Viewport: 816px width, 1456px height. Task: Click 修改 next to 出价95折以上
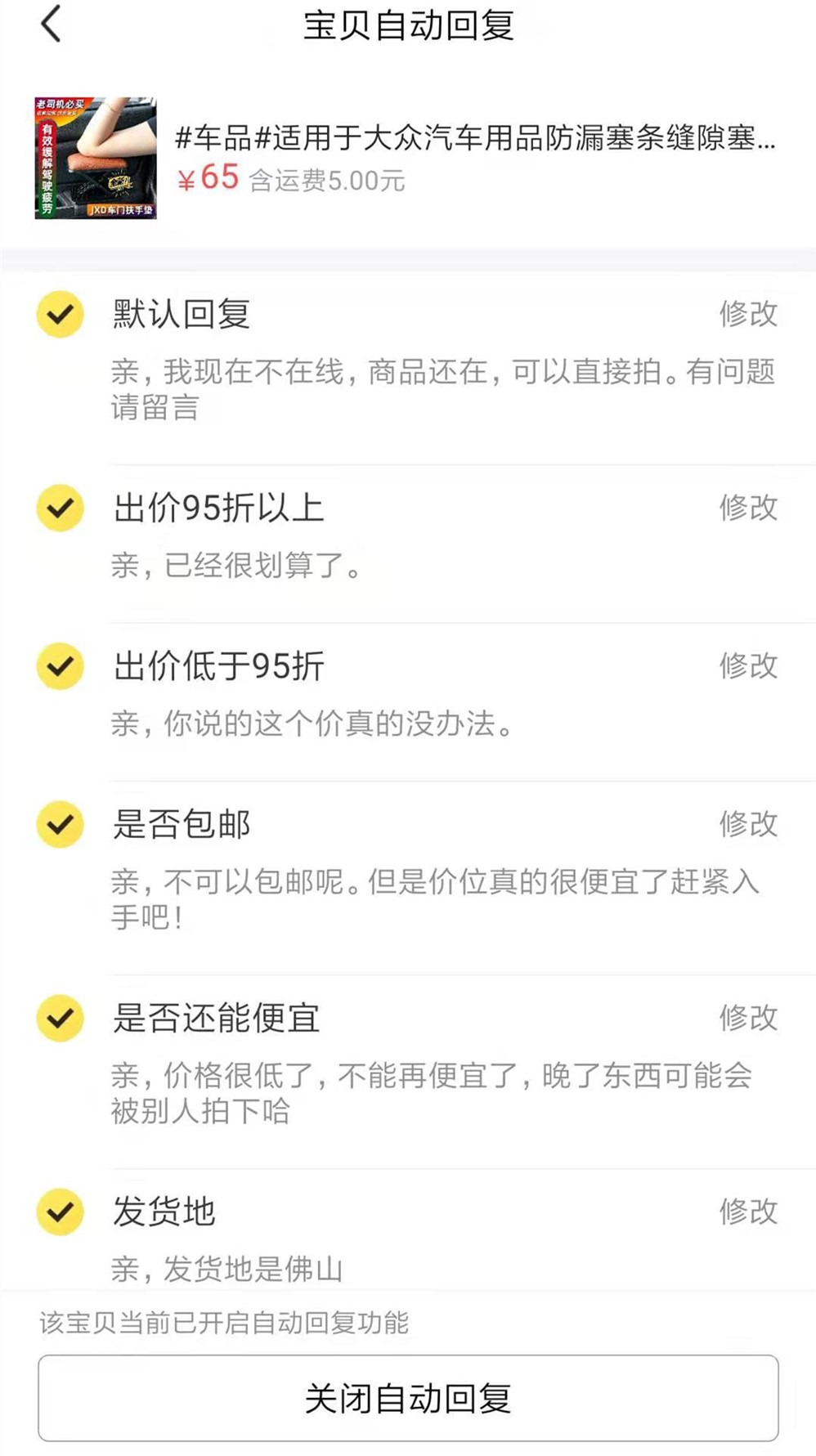(x=748, y=508)
